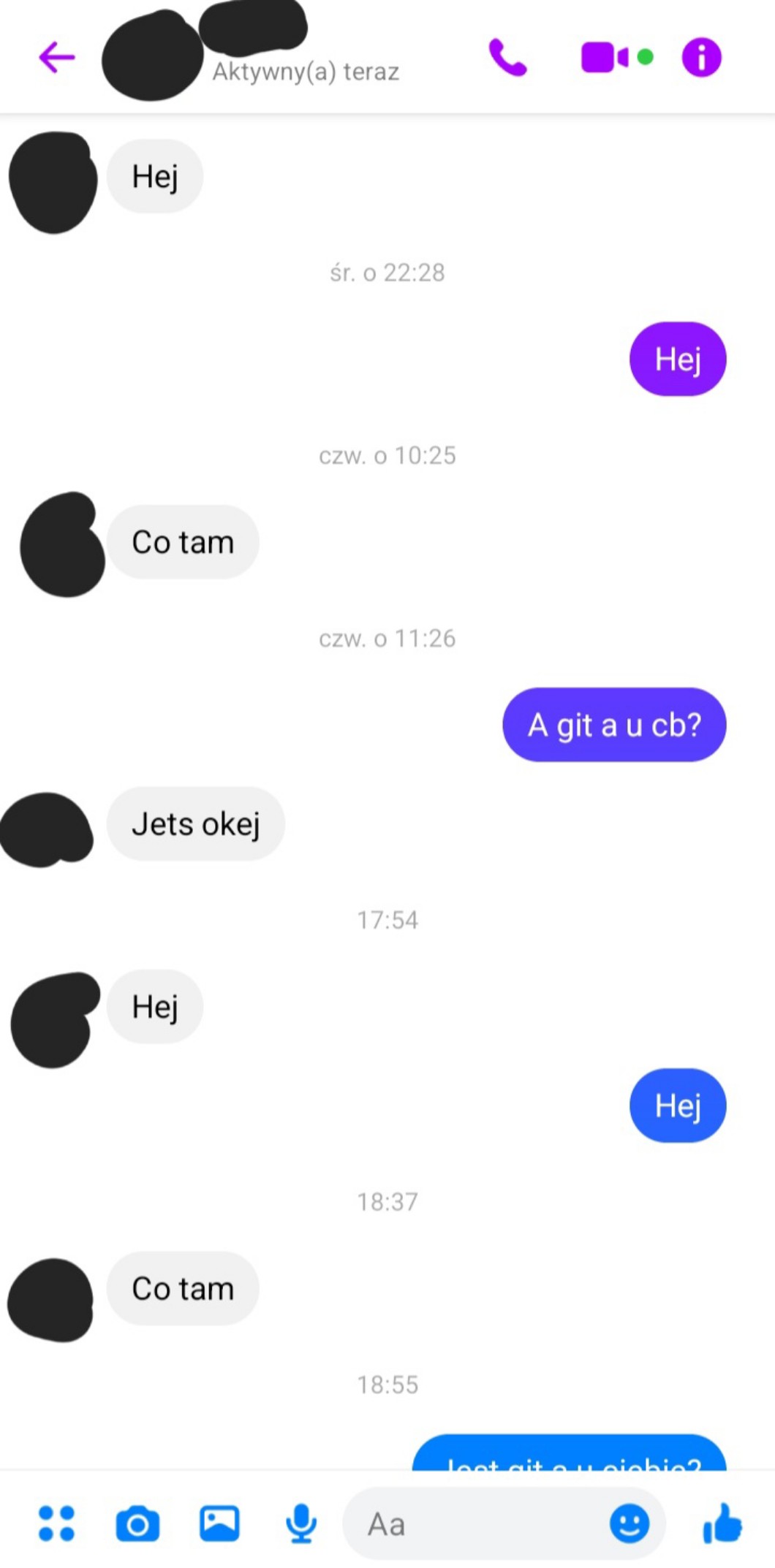The height and width of the screenshot is (1568, 775).
Task: Open conversation info details
Action: [701, 58]
